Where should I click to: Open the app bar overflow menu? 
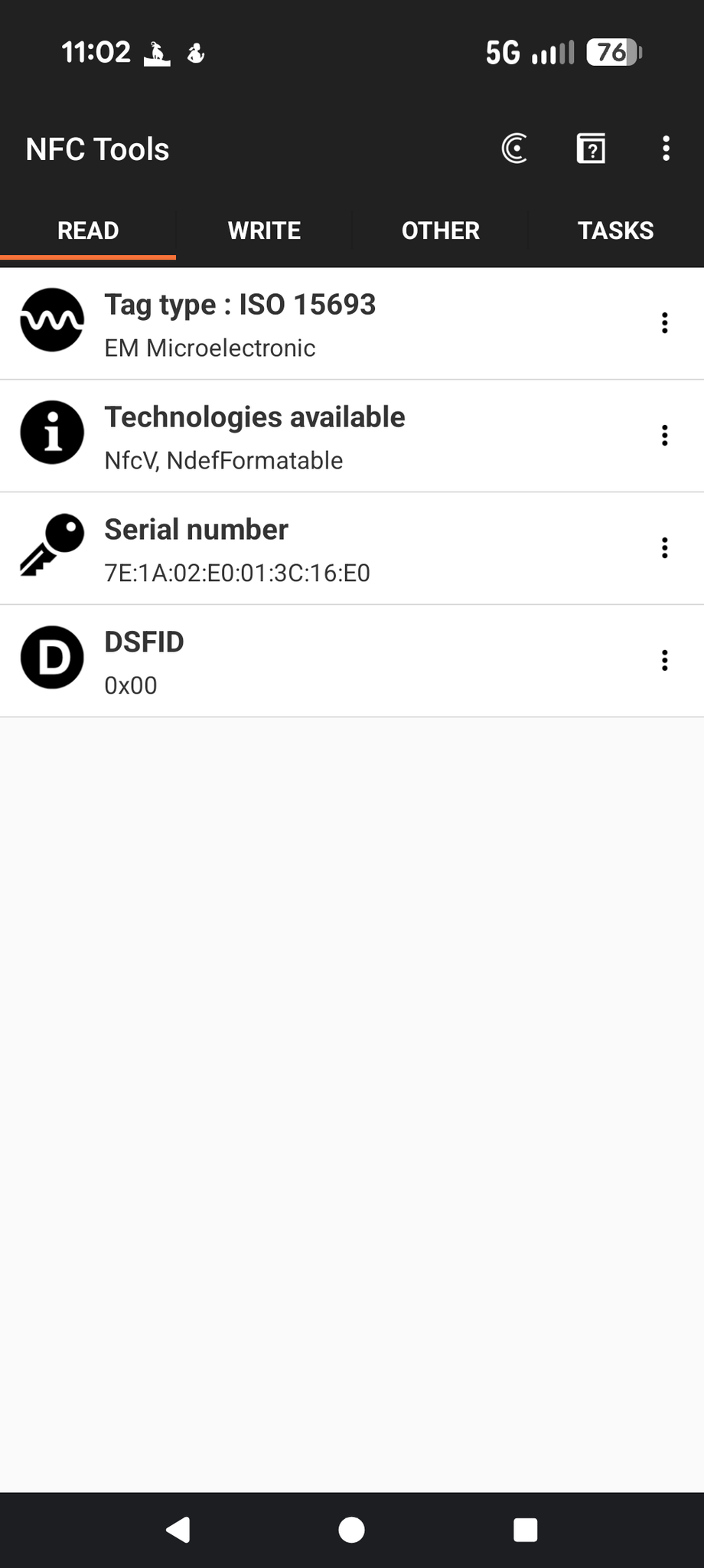[x=666, y=149]
